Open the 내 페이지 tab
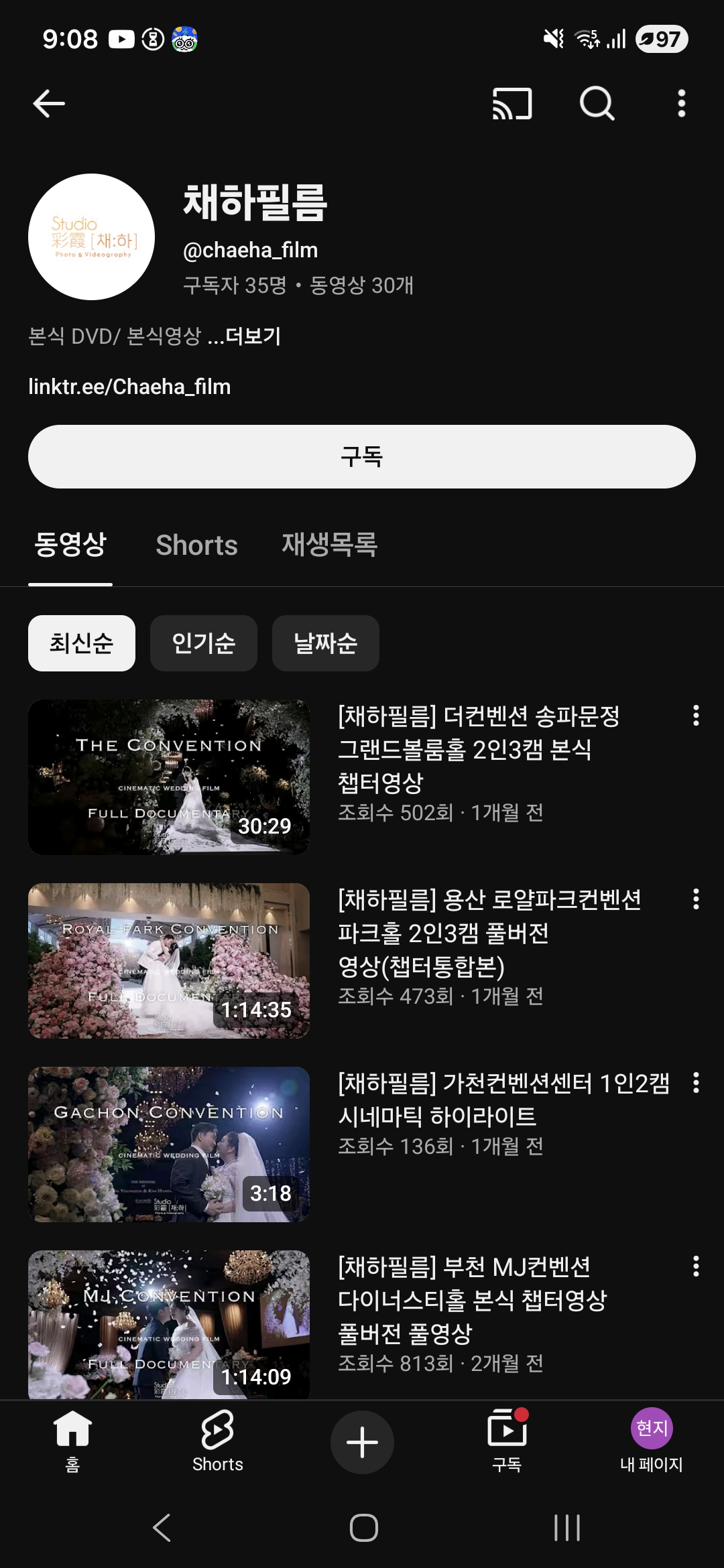Screen dimensions: 724x1568 (651, 1441)
